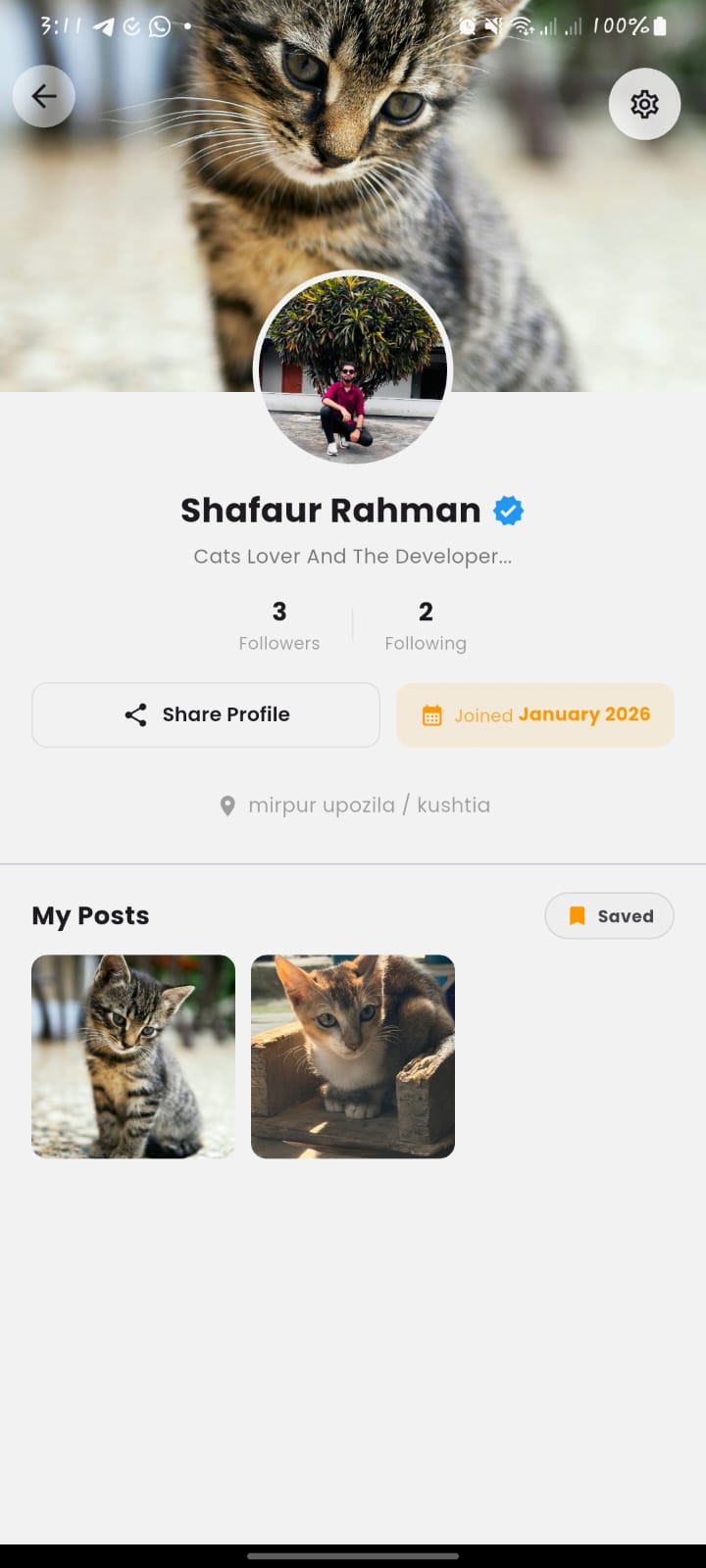
Task: Tap the battery indicator in the status bar
Action: 660,26
